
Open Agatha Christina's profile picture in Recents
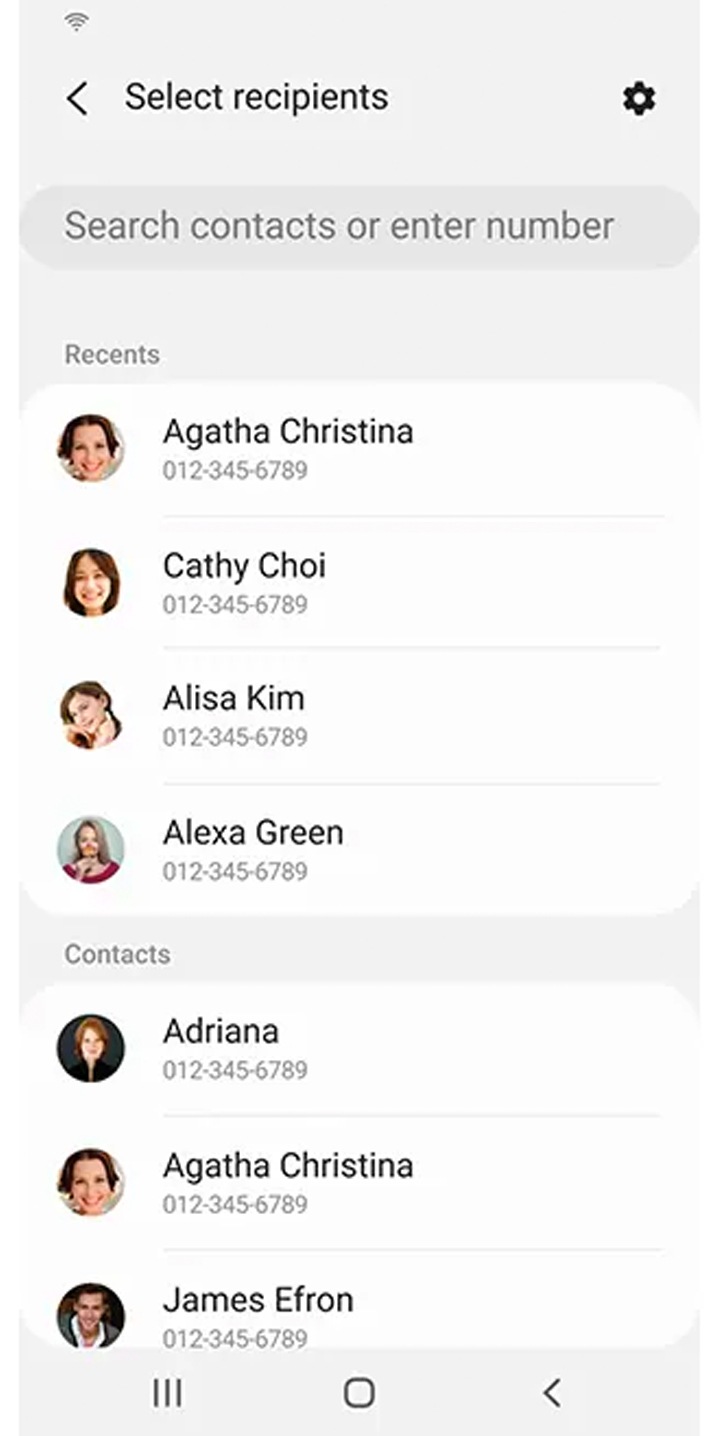point(91,448)
